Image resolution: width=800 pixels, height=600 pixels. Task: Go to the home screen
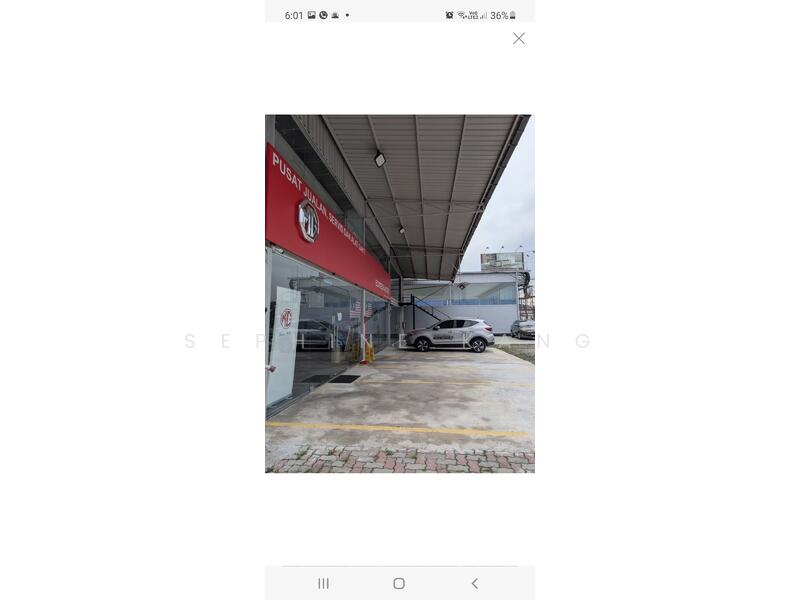coord(399,583)
